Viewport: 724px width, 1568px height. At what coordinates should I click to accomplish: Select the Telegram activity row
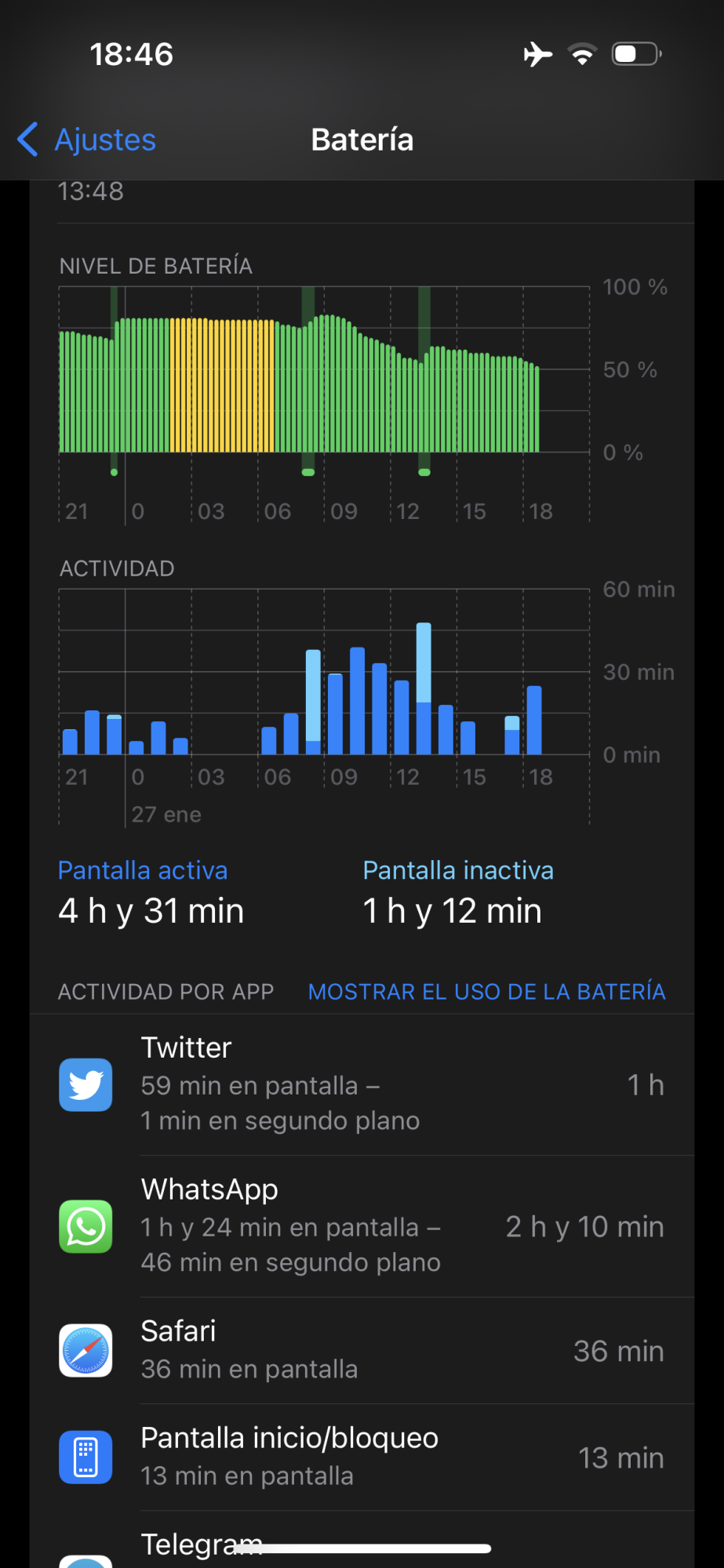coord(362,1541)
